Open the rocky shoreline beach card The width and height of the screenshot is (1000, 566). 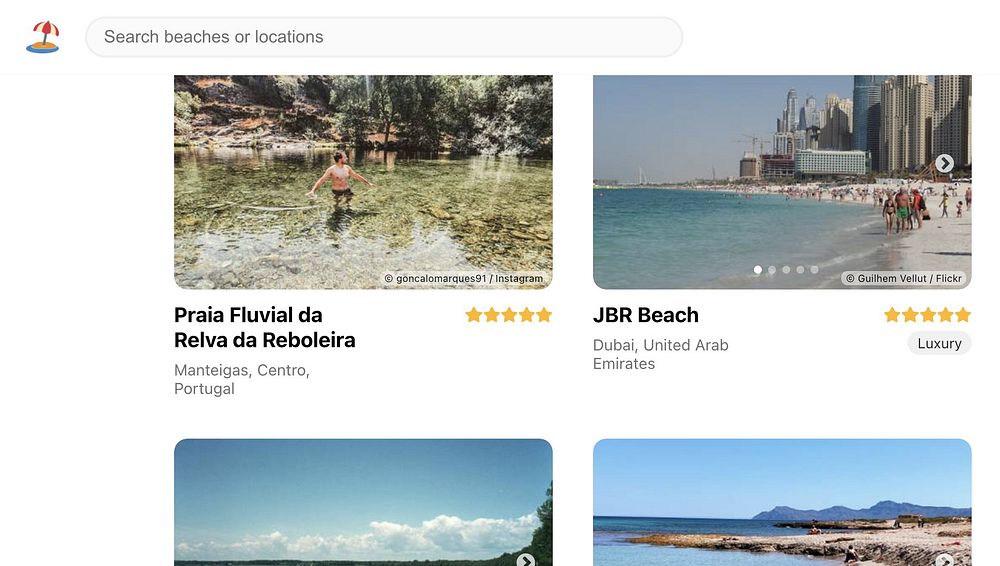pos(782,502)
